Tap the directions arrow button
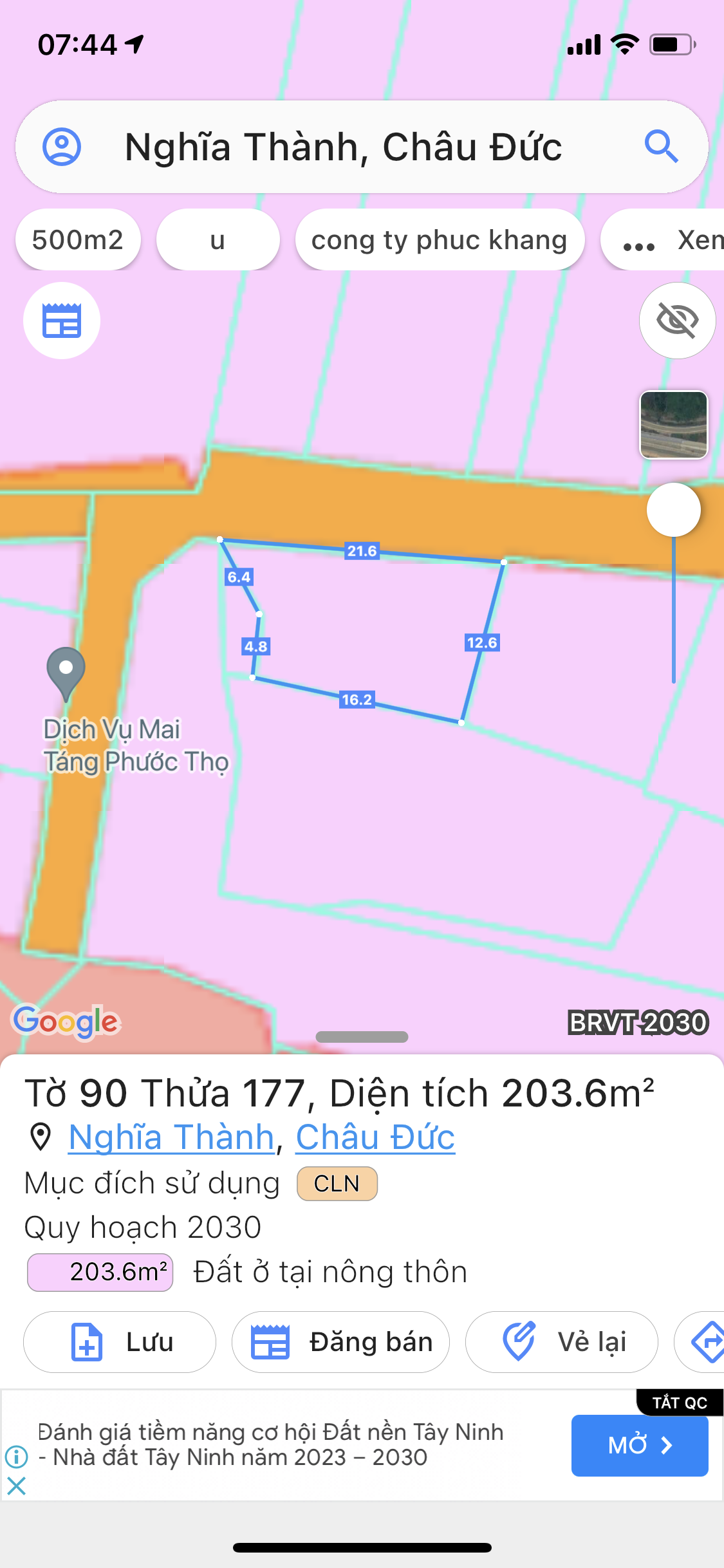The image size is (724, 1568). point(706,1342)
